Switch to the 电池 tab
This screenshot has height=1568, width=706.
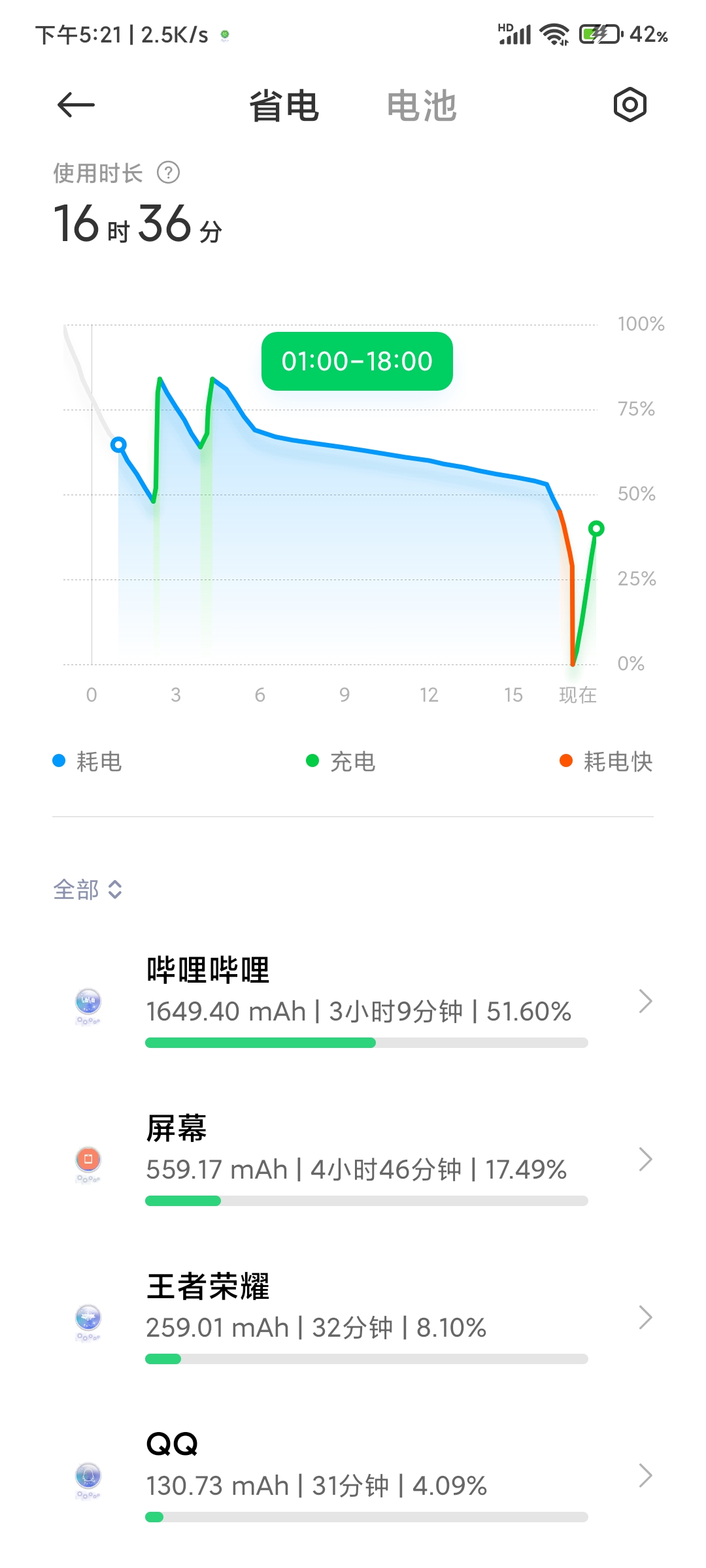tap(422, 106)
